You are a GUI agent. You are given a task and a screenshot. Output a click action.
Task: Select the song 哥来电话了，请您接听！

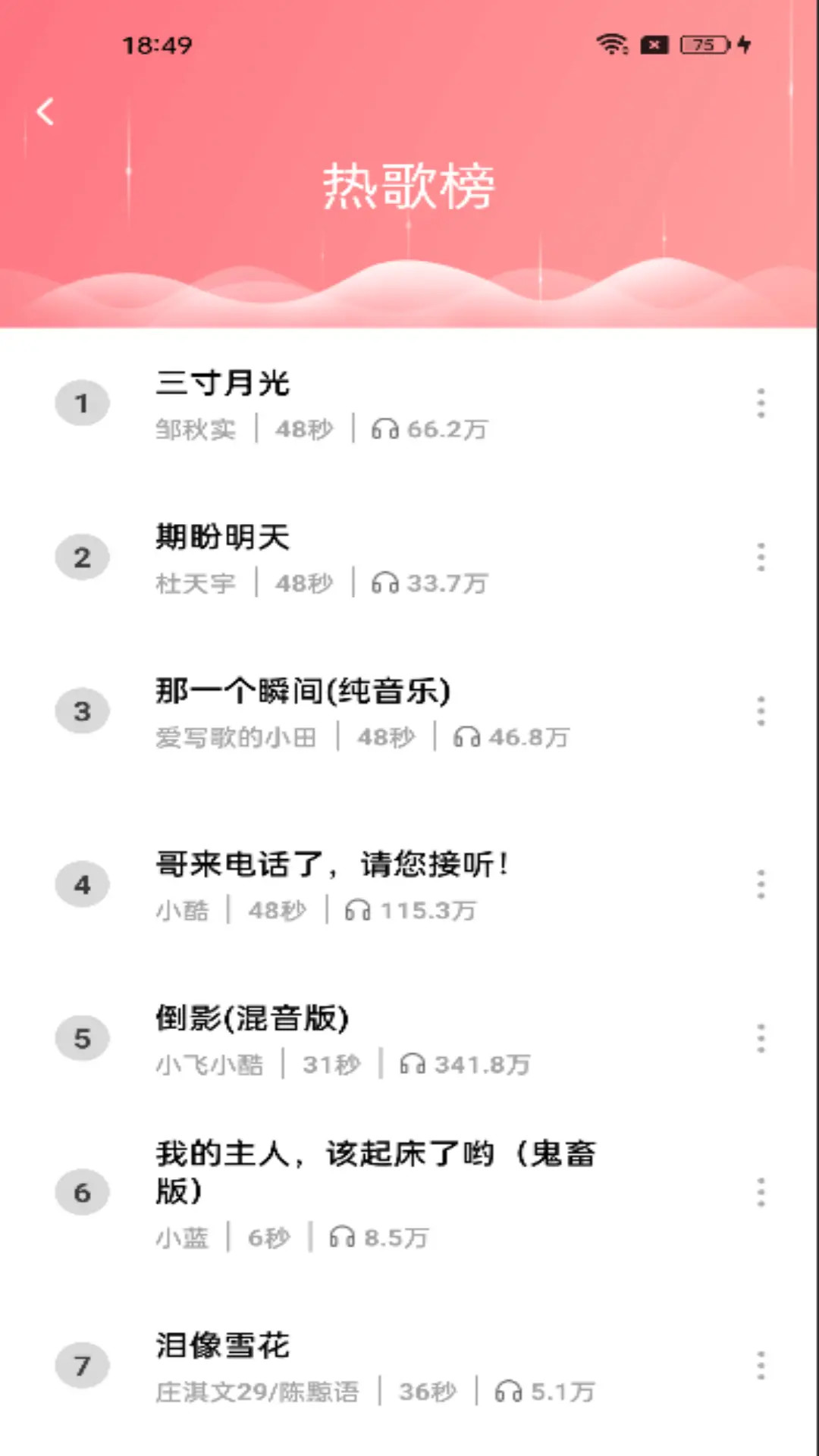click(331, 864)
